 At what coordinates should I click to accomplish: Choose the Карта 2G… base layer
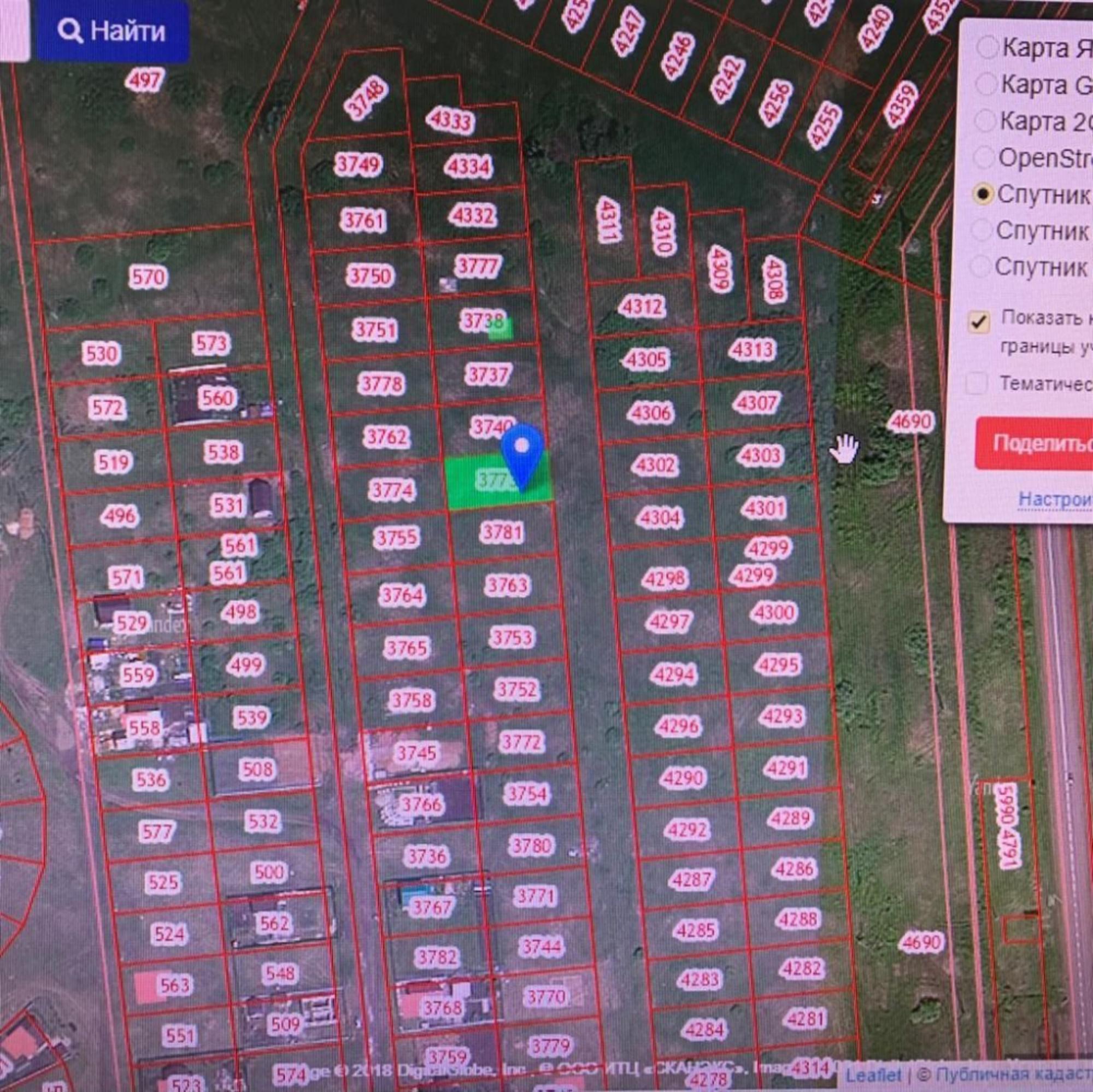pyautogui.click(x=985, y=121)
